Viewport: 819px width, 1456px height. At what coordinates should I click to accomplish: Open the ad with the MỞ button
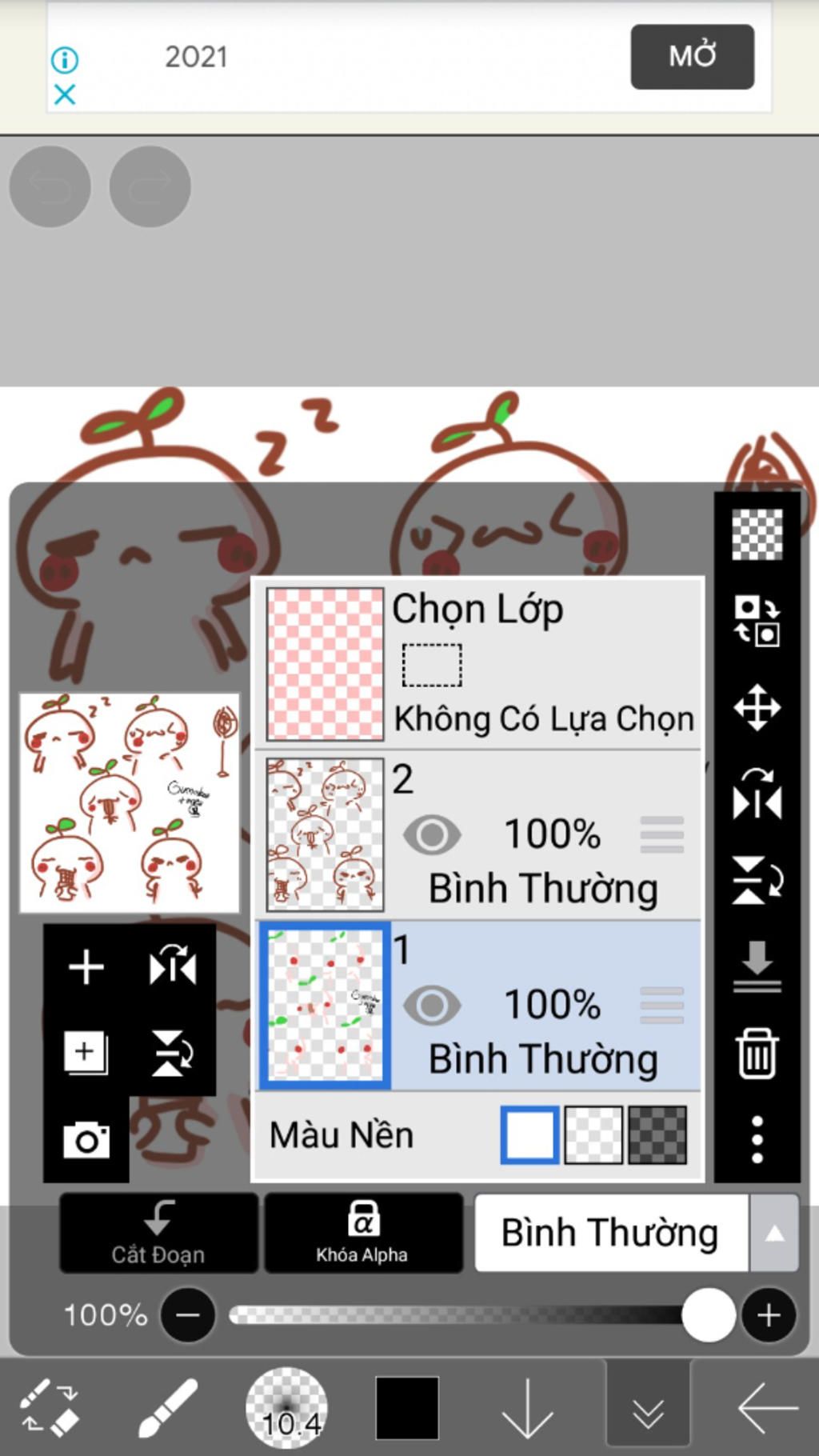(x=692, y=57)
